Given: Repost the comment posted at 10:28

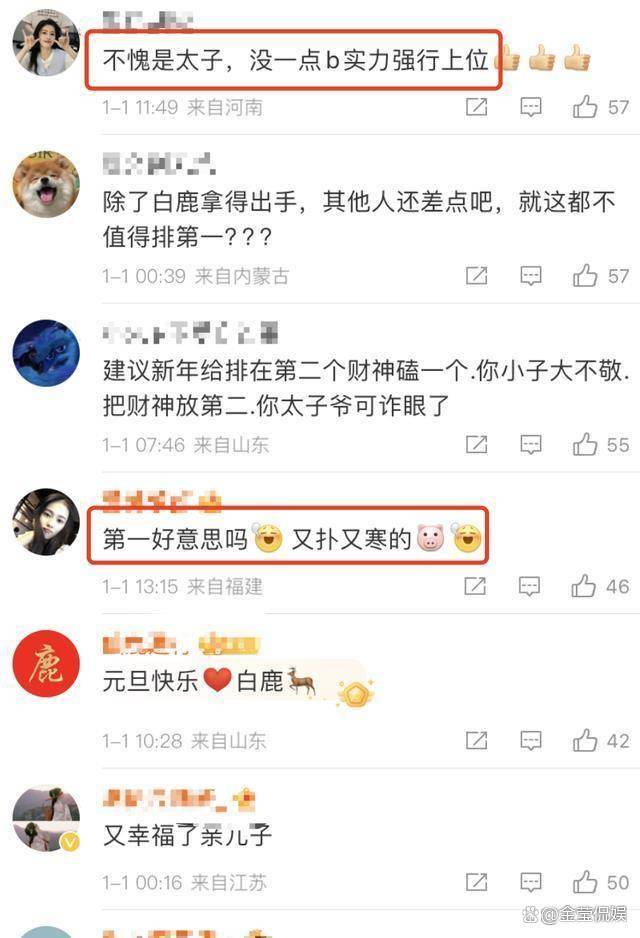Looking at the screenshot, I should point(477,741).
